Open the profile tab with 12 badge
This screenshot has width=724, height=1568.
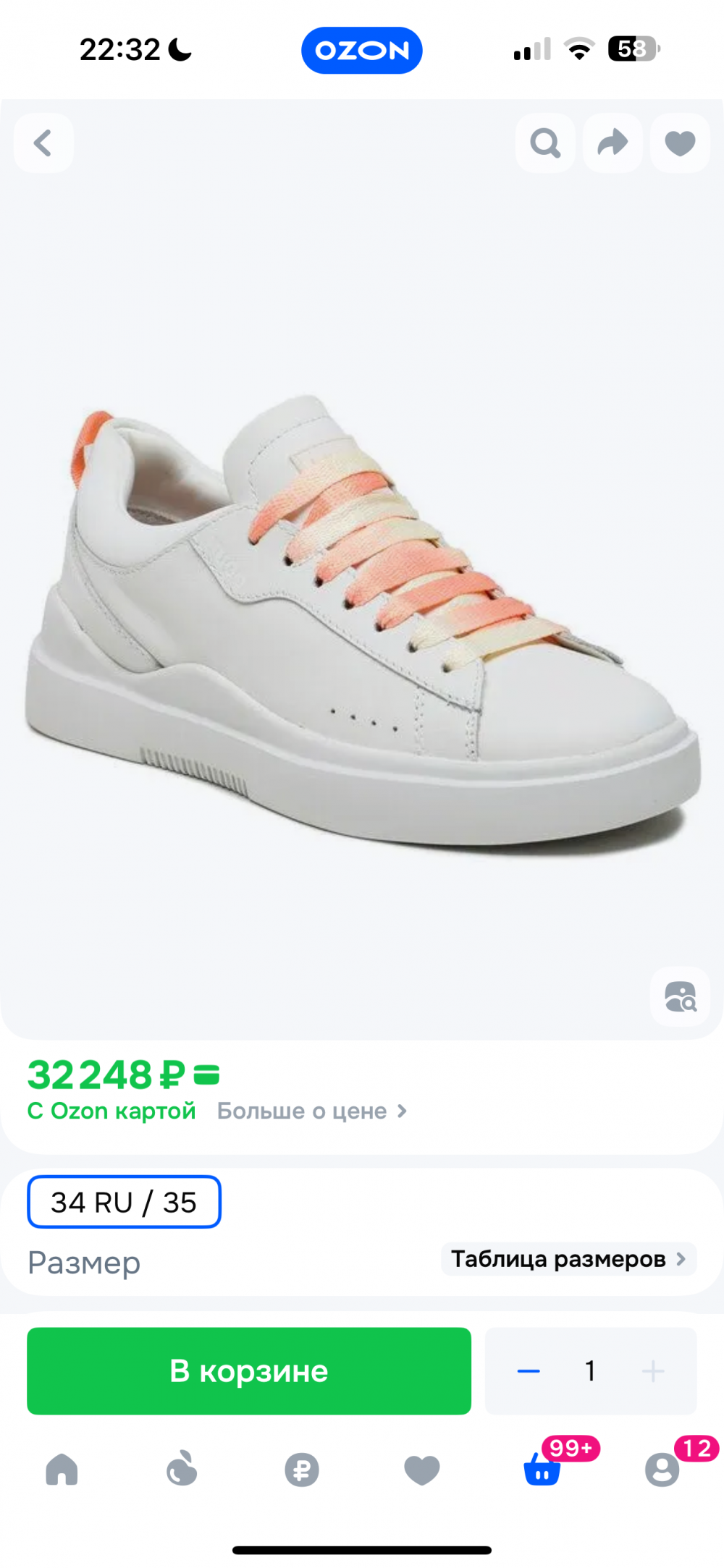(662, 1470)
